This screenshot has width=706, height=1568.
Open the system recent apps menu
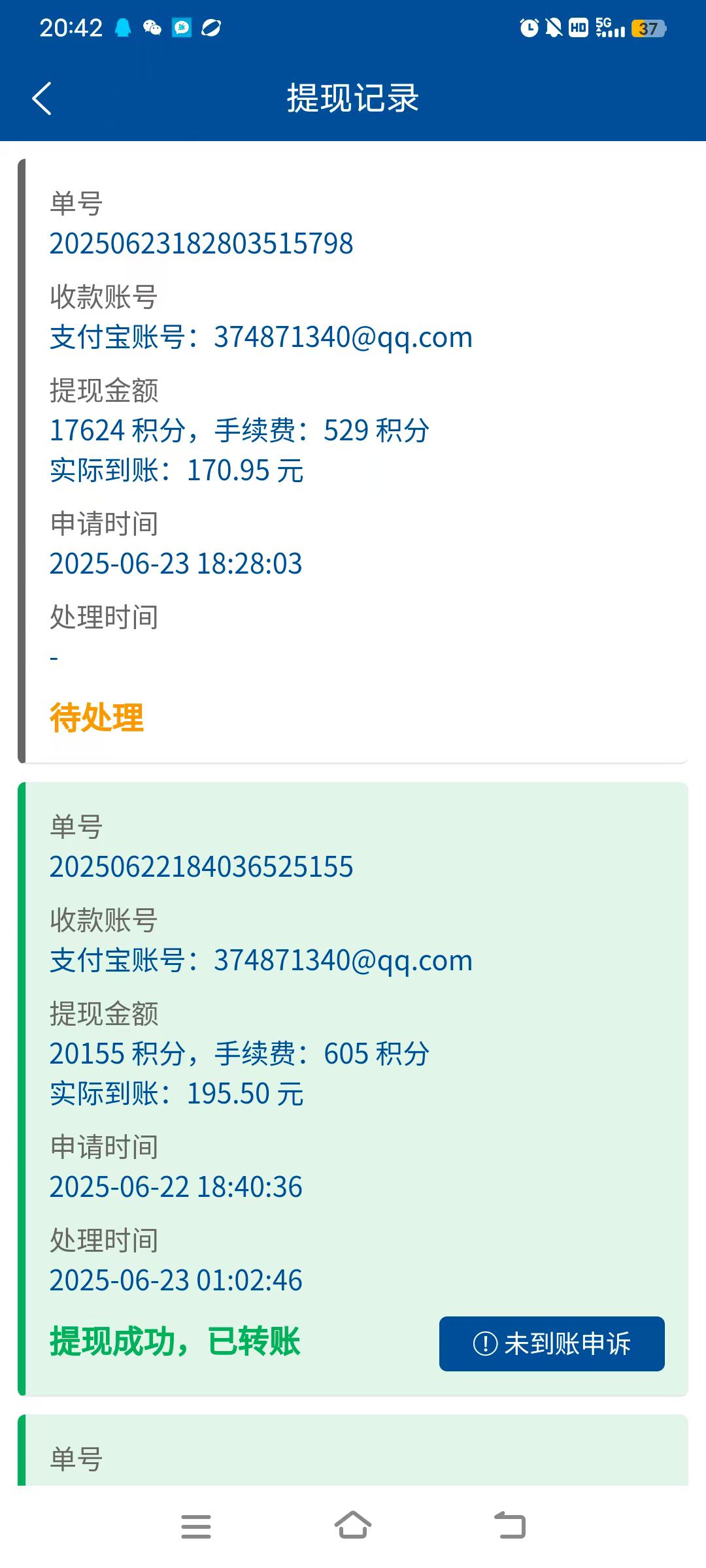coord(196,1527)
